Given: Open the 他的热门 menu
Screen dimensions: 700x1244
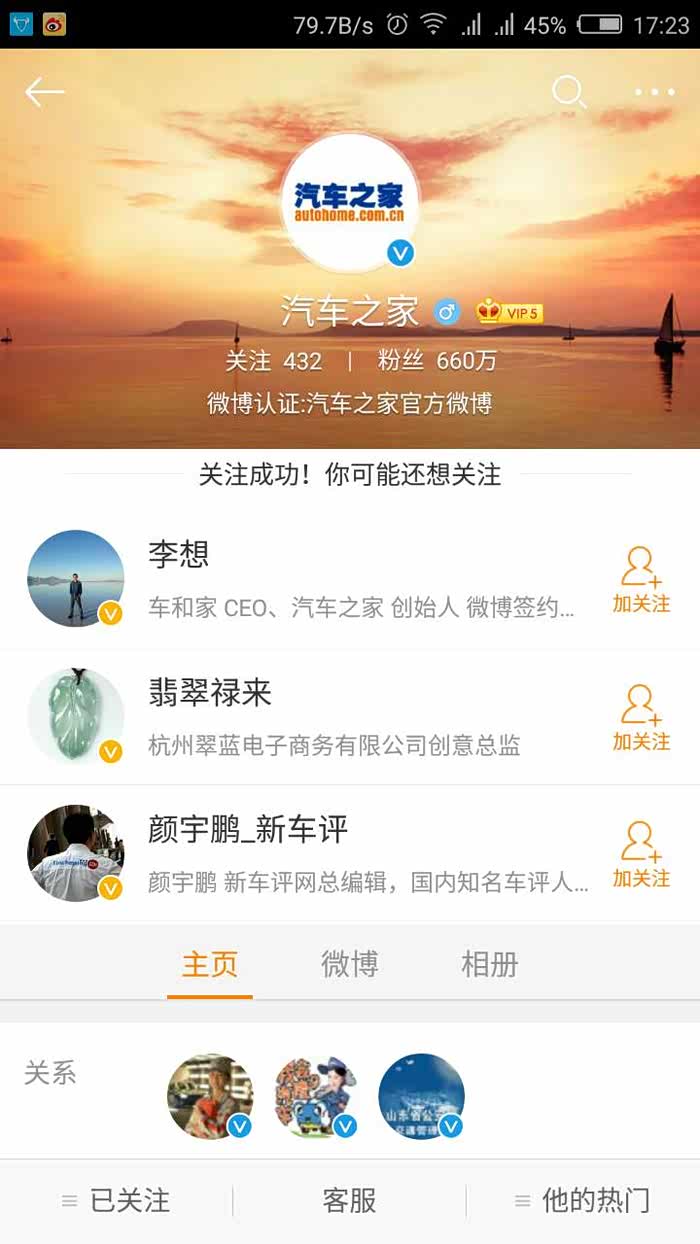Looking at the screenshot, I should click(583, 1201).
